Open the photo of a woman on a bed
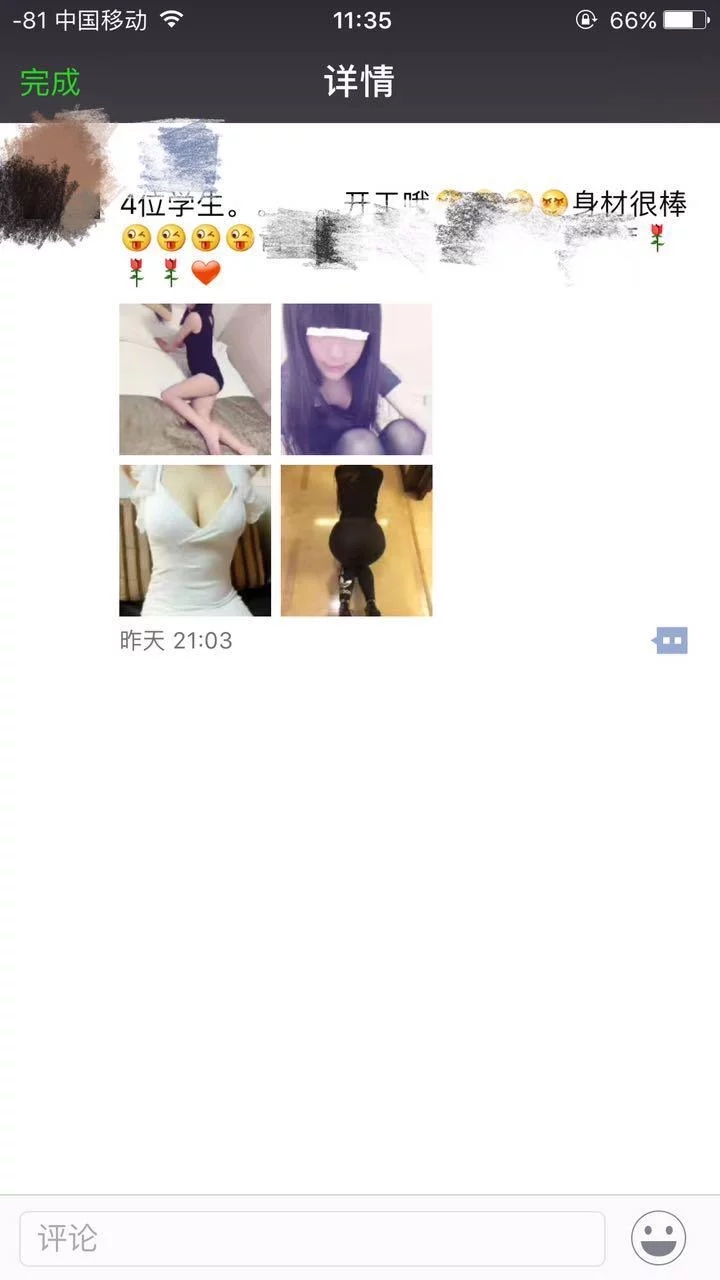 click(195, 379)
